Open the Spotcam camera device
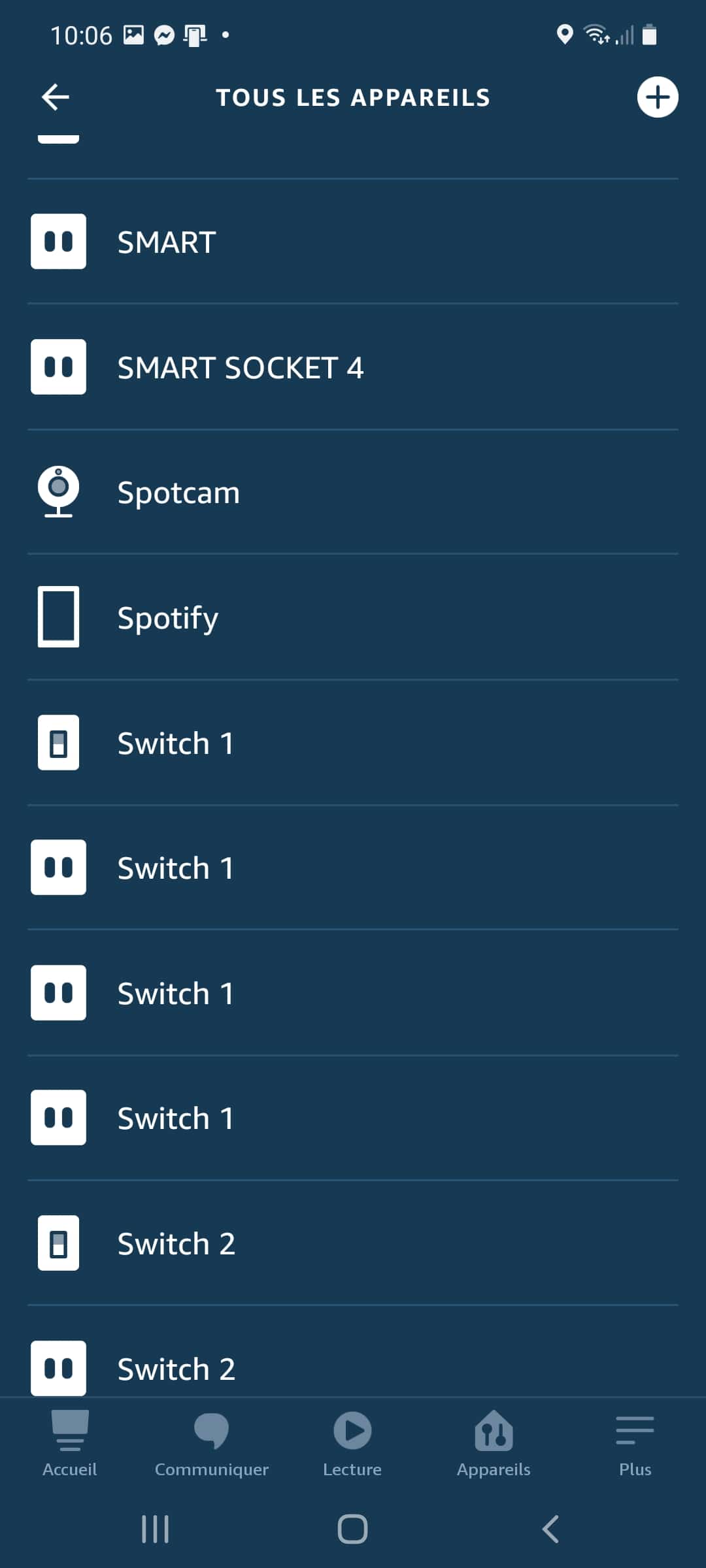The width and height of the screenshot is (706, 1568). [x=353, y=492]
